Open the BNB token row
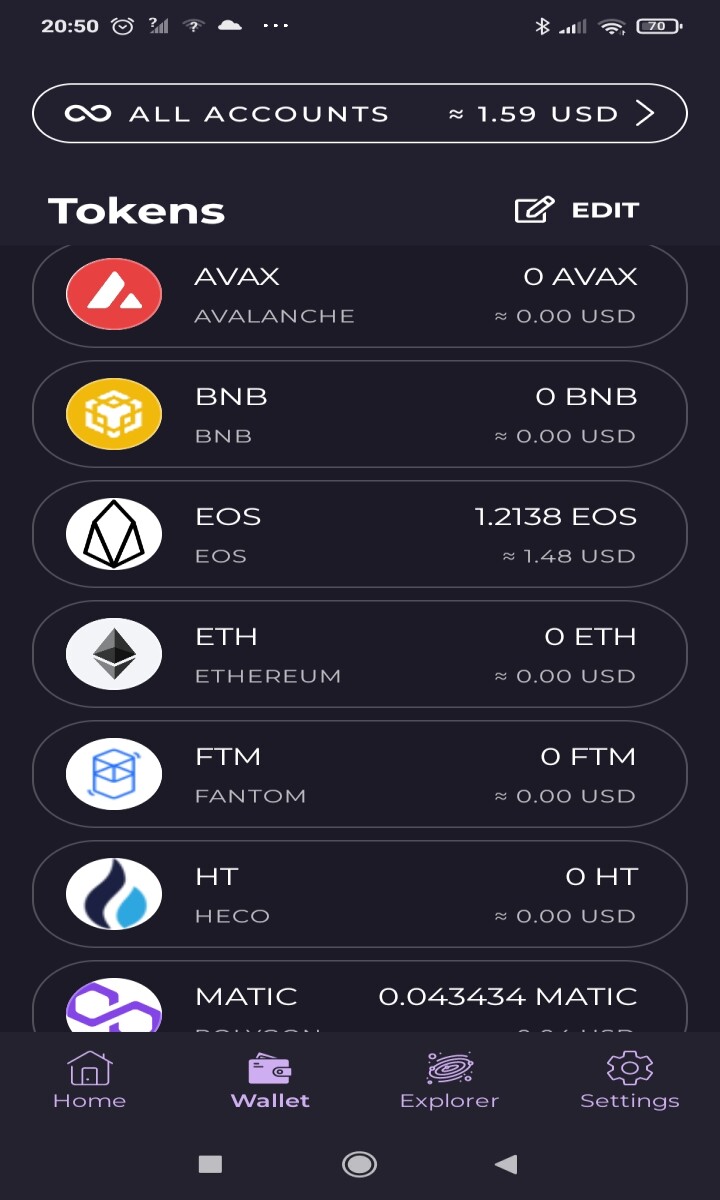 (360, 414)
